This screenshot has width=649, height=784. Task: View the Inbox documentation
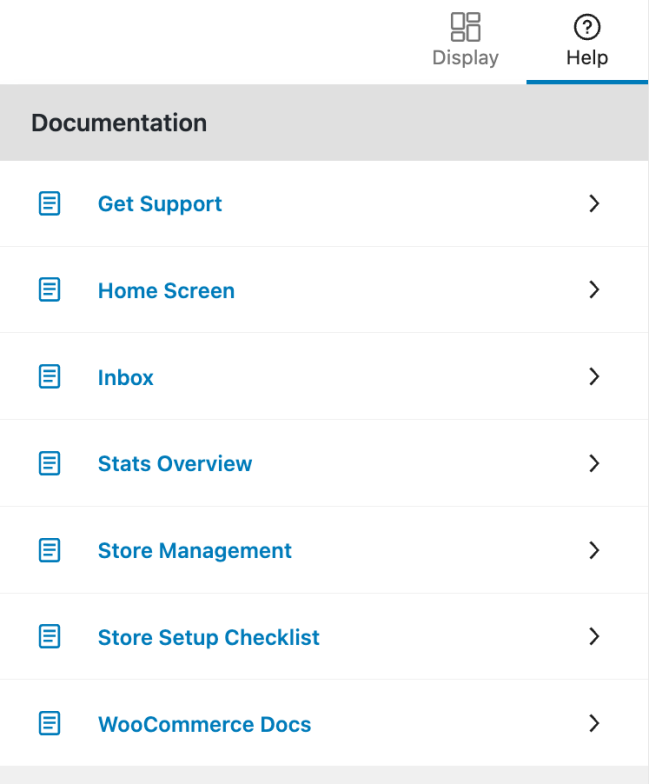pos(126,378)
